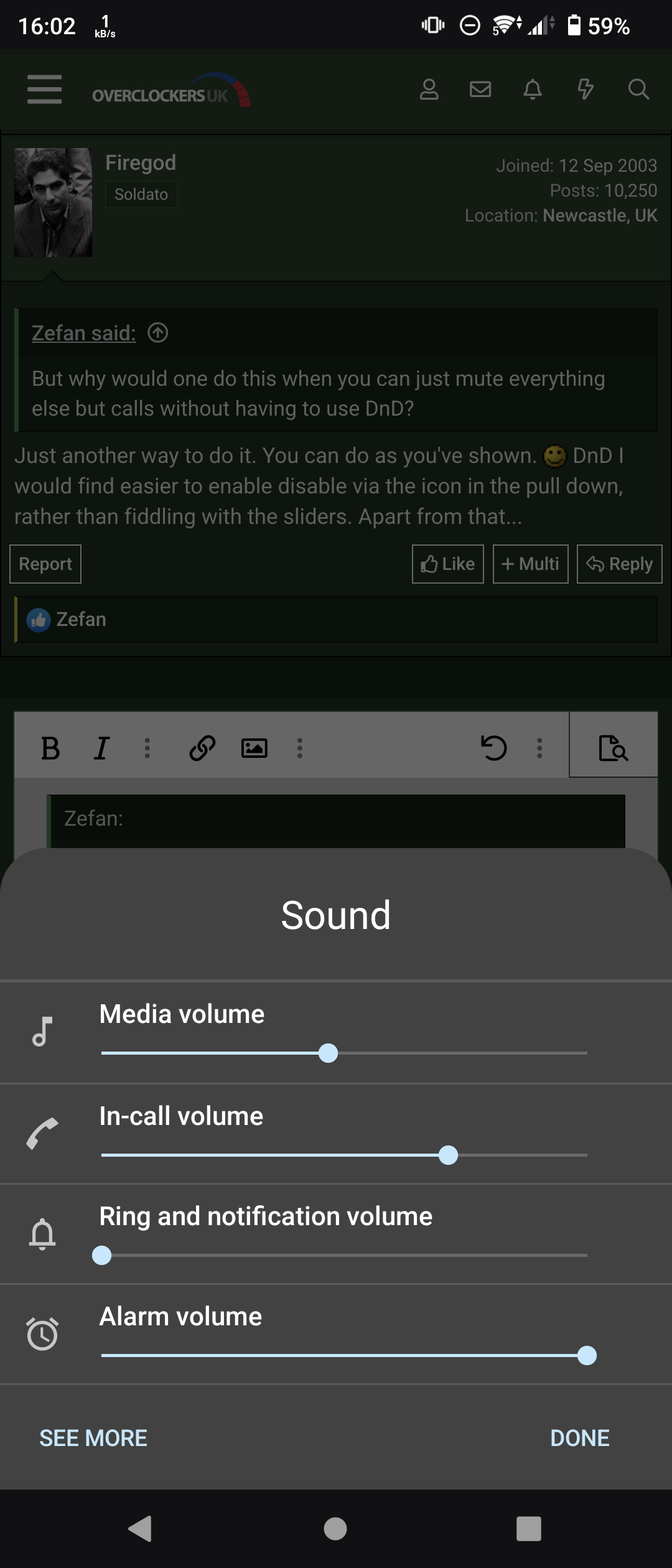Viewport: 672px width, 1568px height.
Task: Reply to Firegod's post
Action: coord(619,564)
